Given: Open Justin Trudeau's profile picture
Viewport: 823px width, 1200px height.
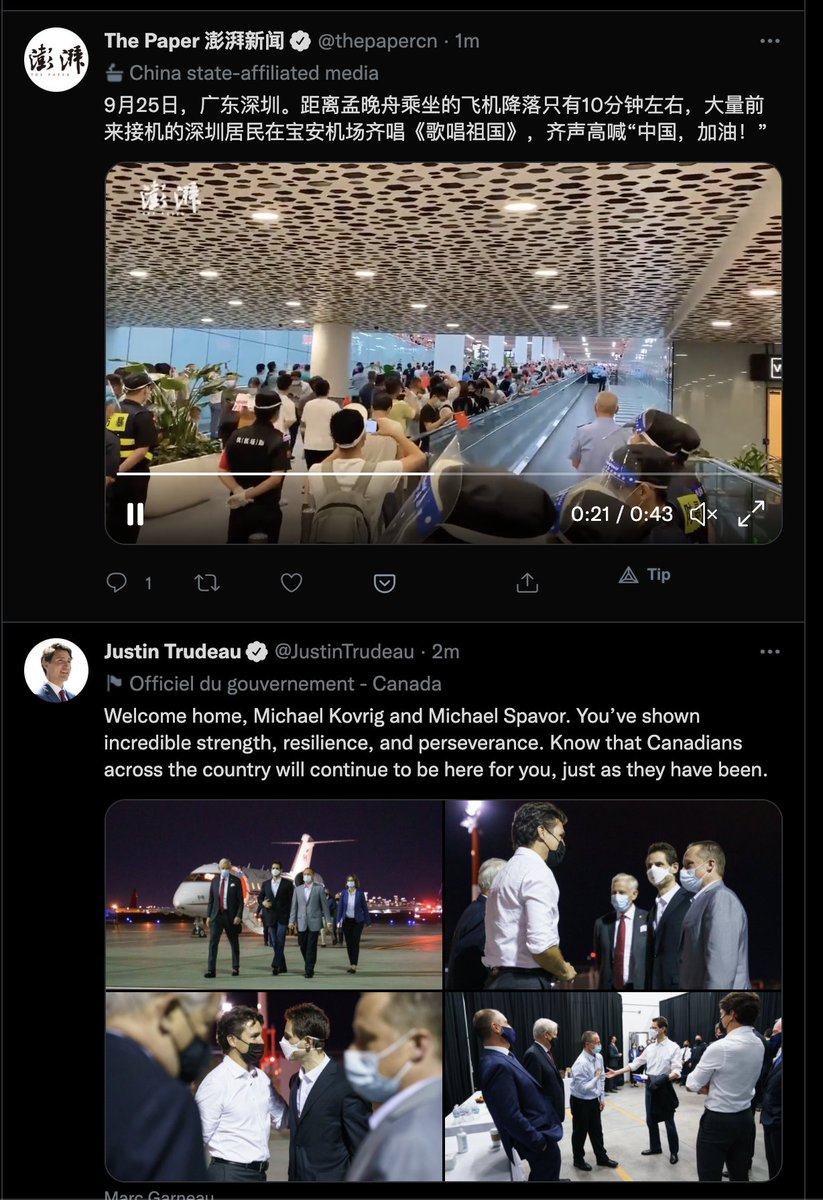Looking at the screenshot, I should click(56, 670).
